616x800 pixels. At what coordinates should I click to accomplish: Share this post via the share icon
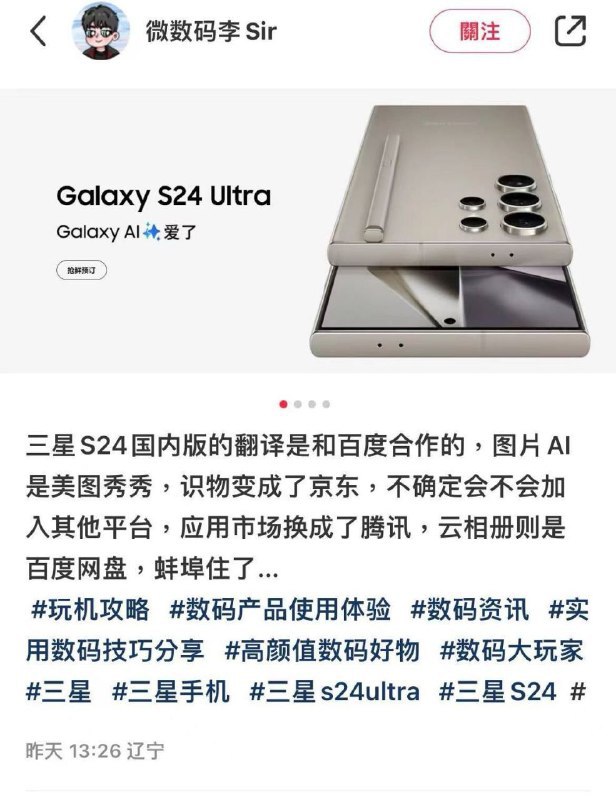[x=570, y=31]
